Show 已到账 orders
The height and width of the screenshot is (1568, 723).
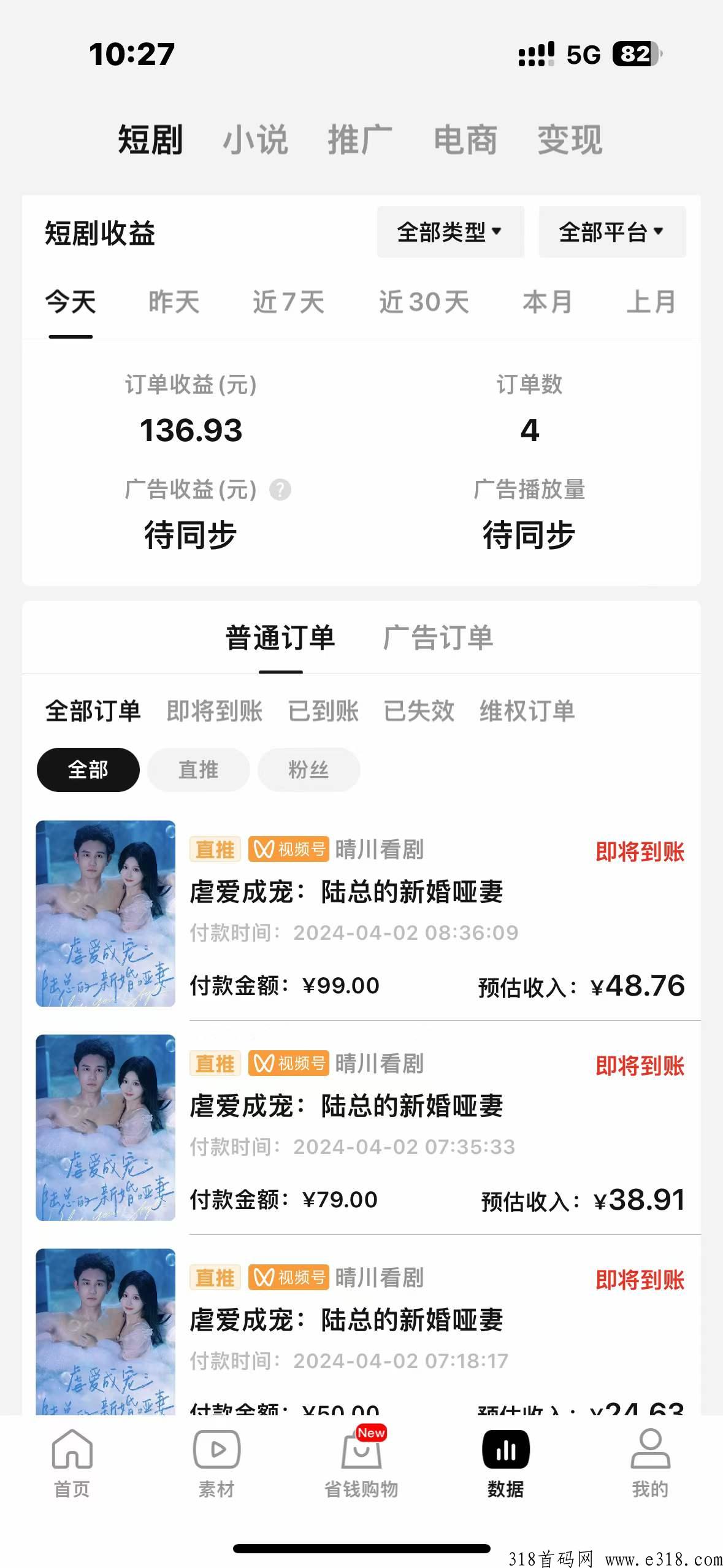[x=323, y=711]
